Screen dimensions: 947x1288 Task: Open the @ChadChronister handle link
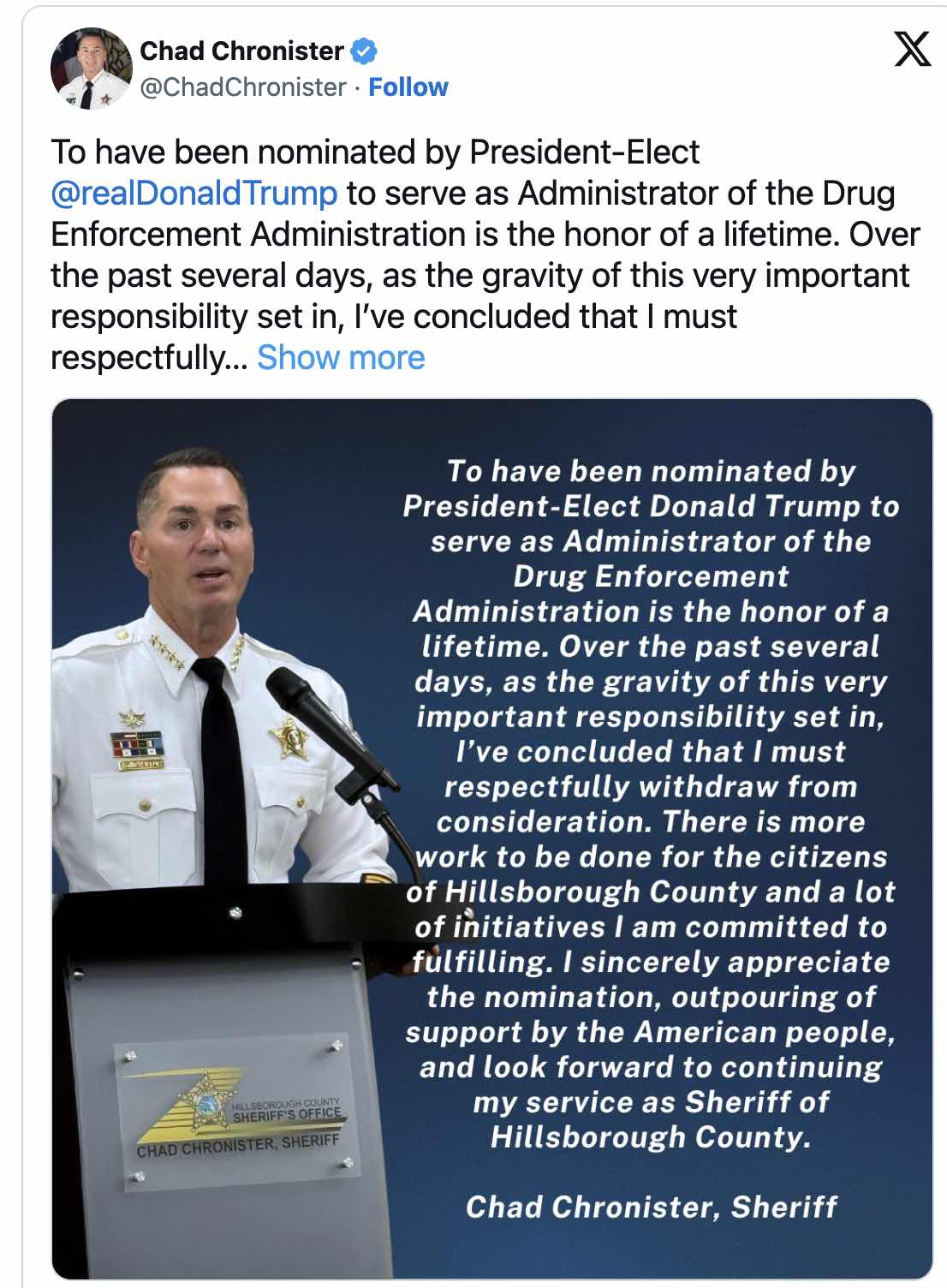(x=242, y=87)
